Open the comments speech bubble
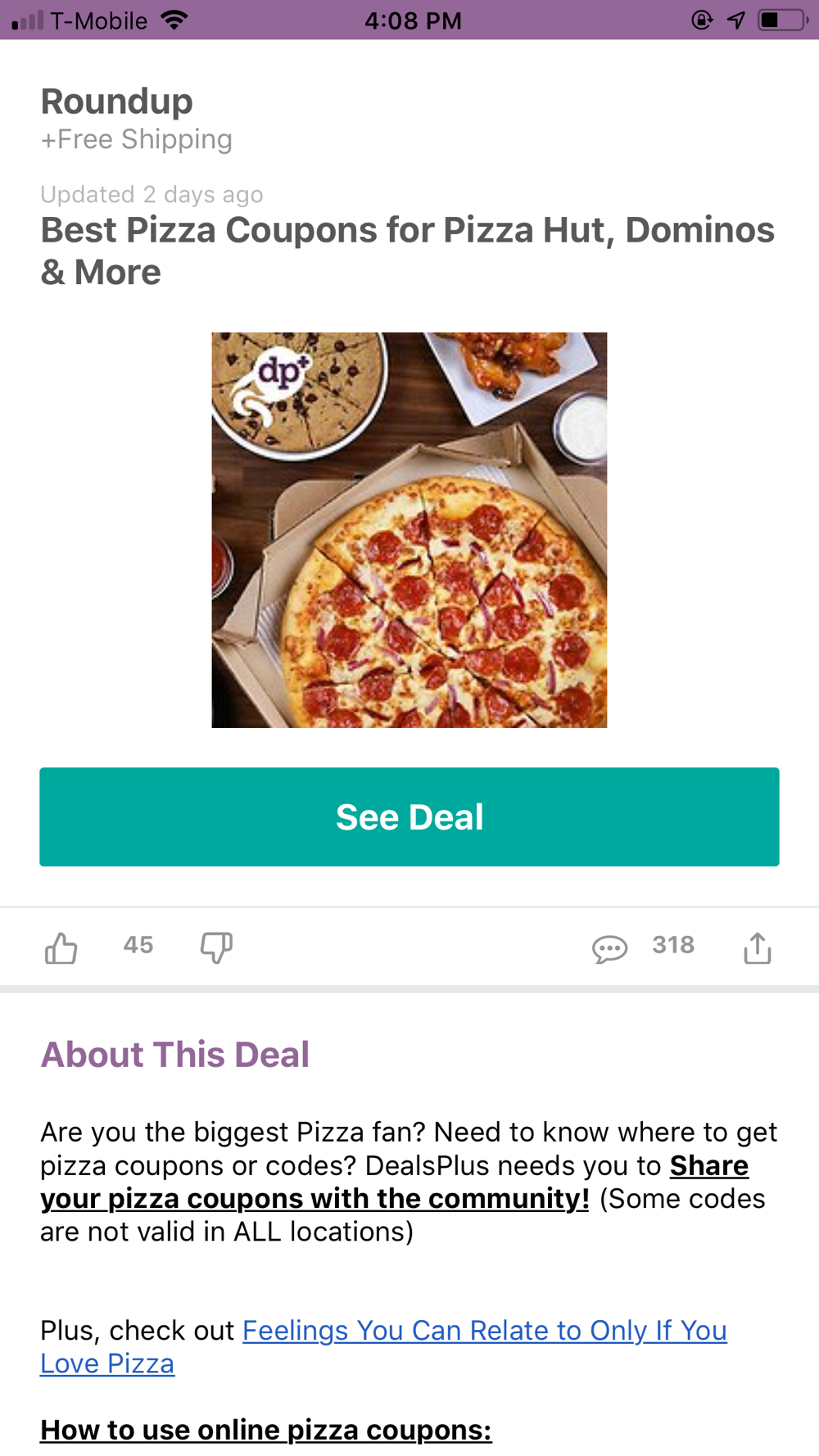 click(x=610, y=948)
